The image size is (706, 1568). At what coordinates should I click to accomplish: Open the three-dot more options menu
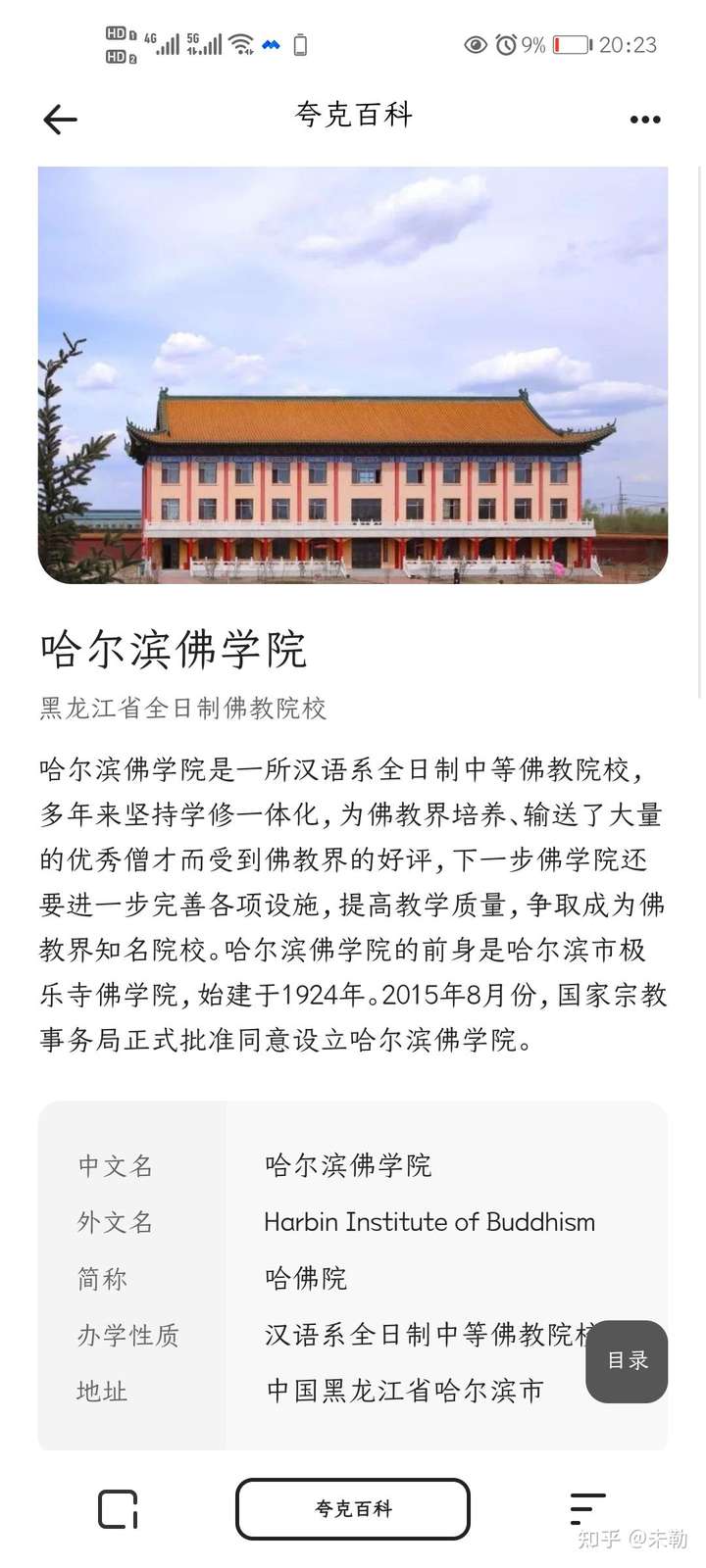(644, 119)
